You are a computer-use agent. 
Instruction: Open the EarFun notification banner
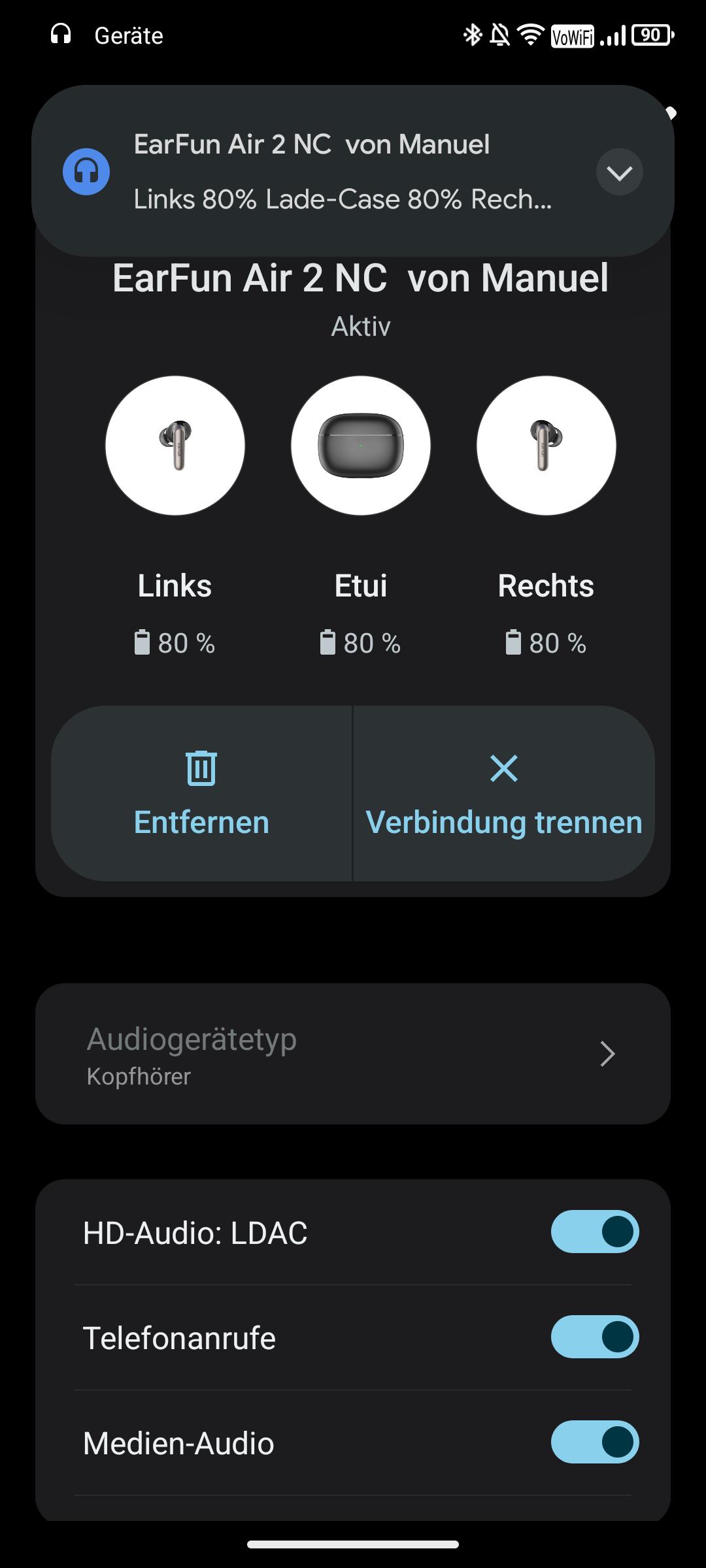[x=327, y=172]
